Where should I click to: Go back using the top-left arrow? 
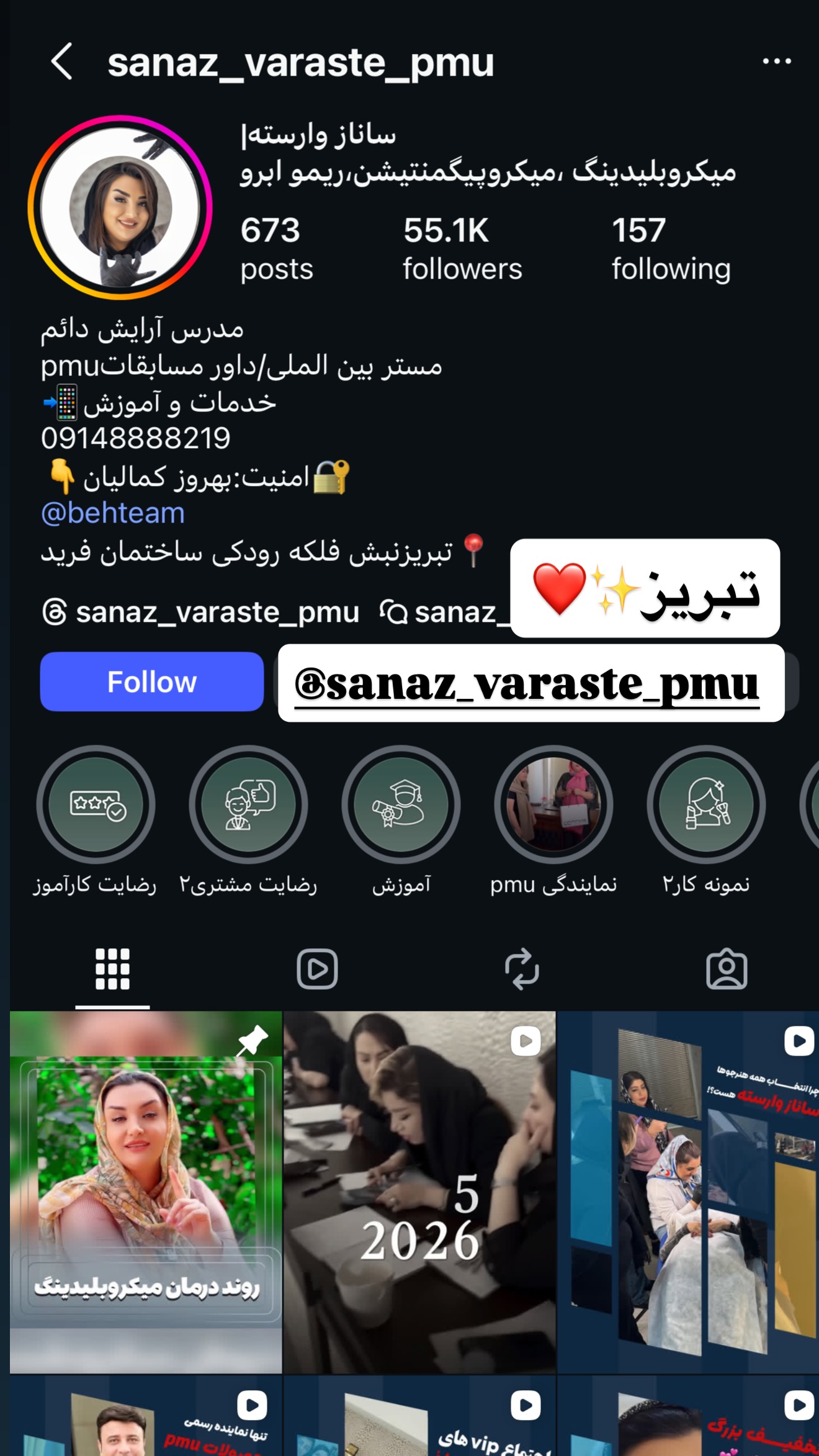pos(62,61)
